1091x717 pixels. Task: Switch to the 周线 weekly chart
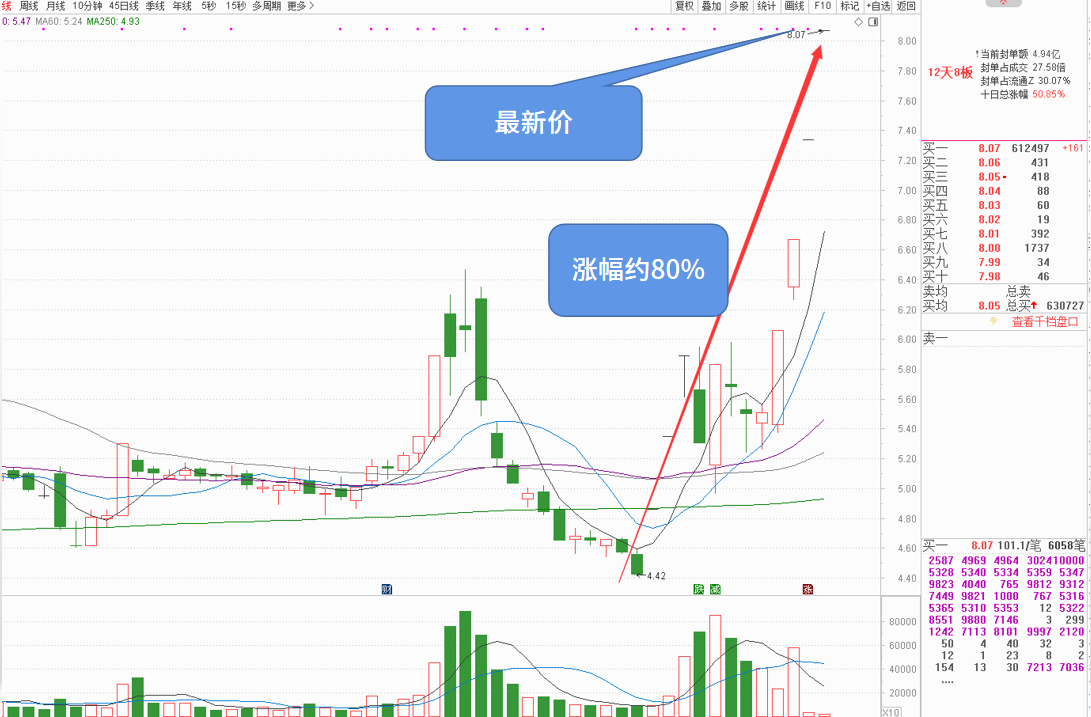[x=29, y=6]
